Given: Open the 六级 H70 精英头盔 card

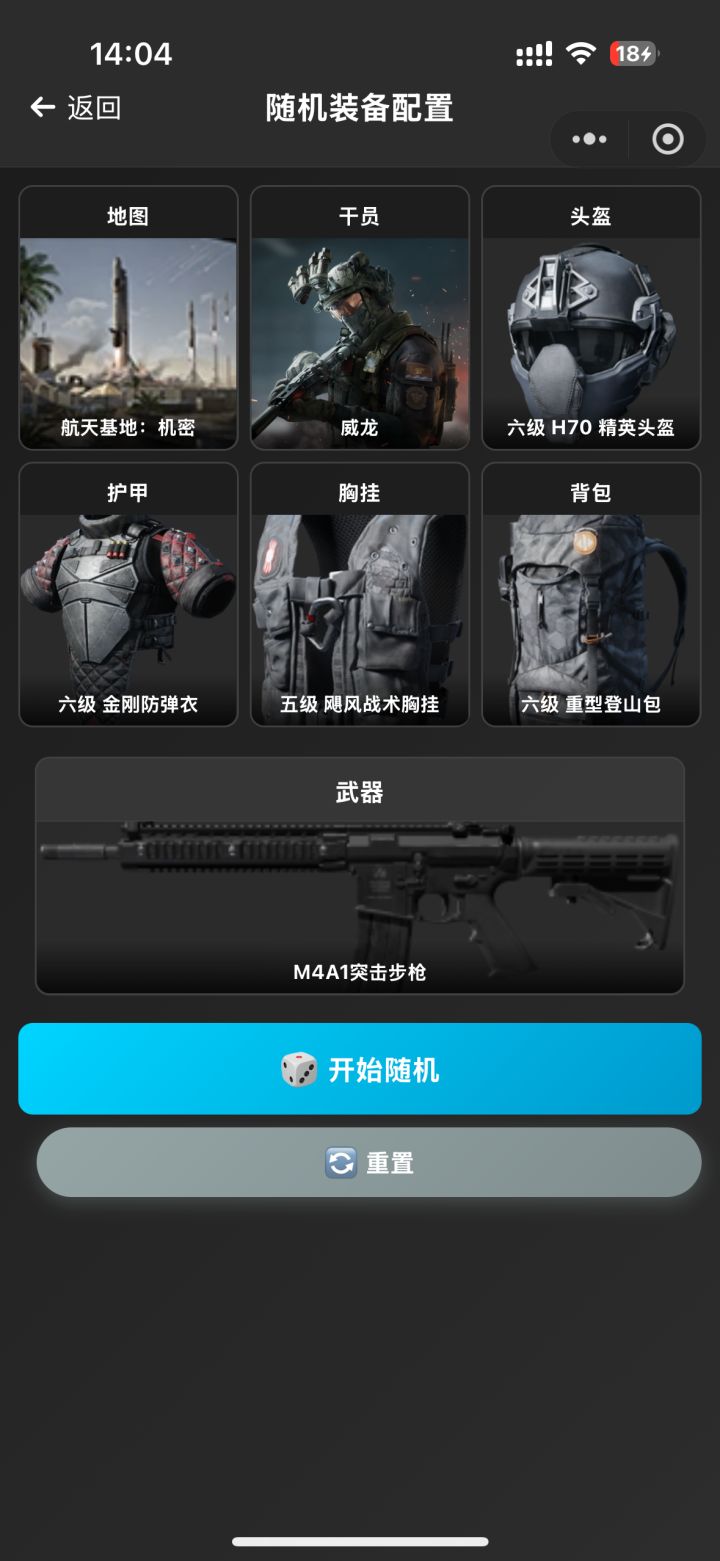Looking at the screenshot, I should tap(591, 318).
